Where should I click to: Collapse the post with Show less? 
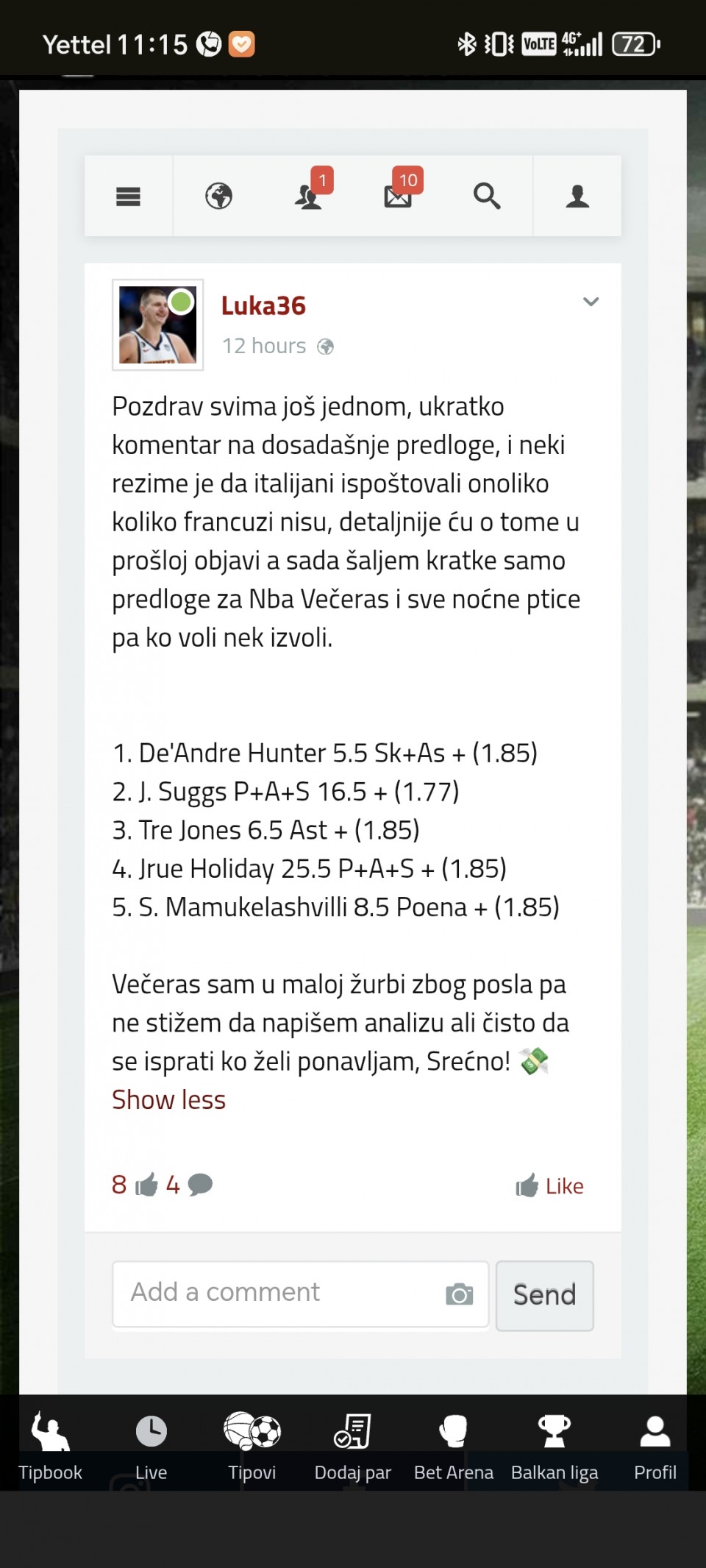(x=168, y=1100)
